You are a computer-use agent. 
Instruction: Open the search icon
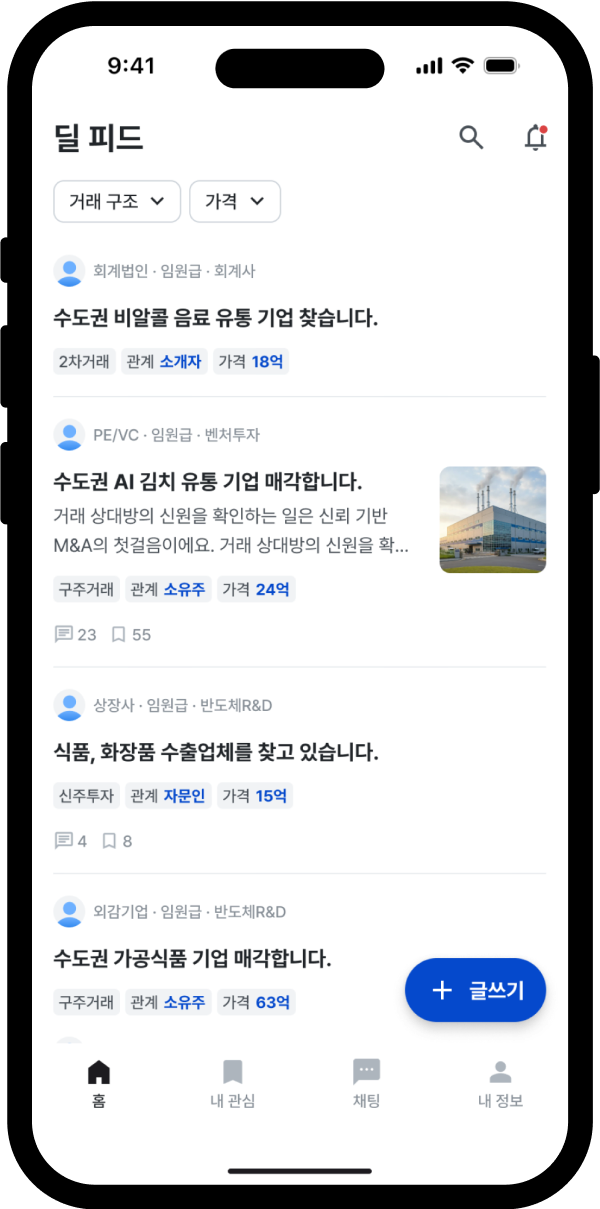coord(471,138)
